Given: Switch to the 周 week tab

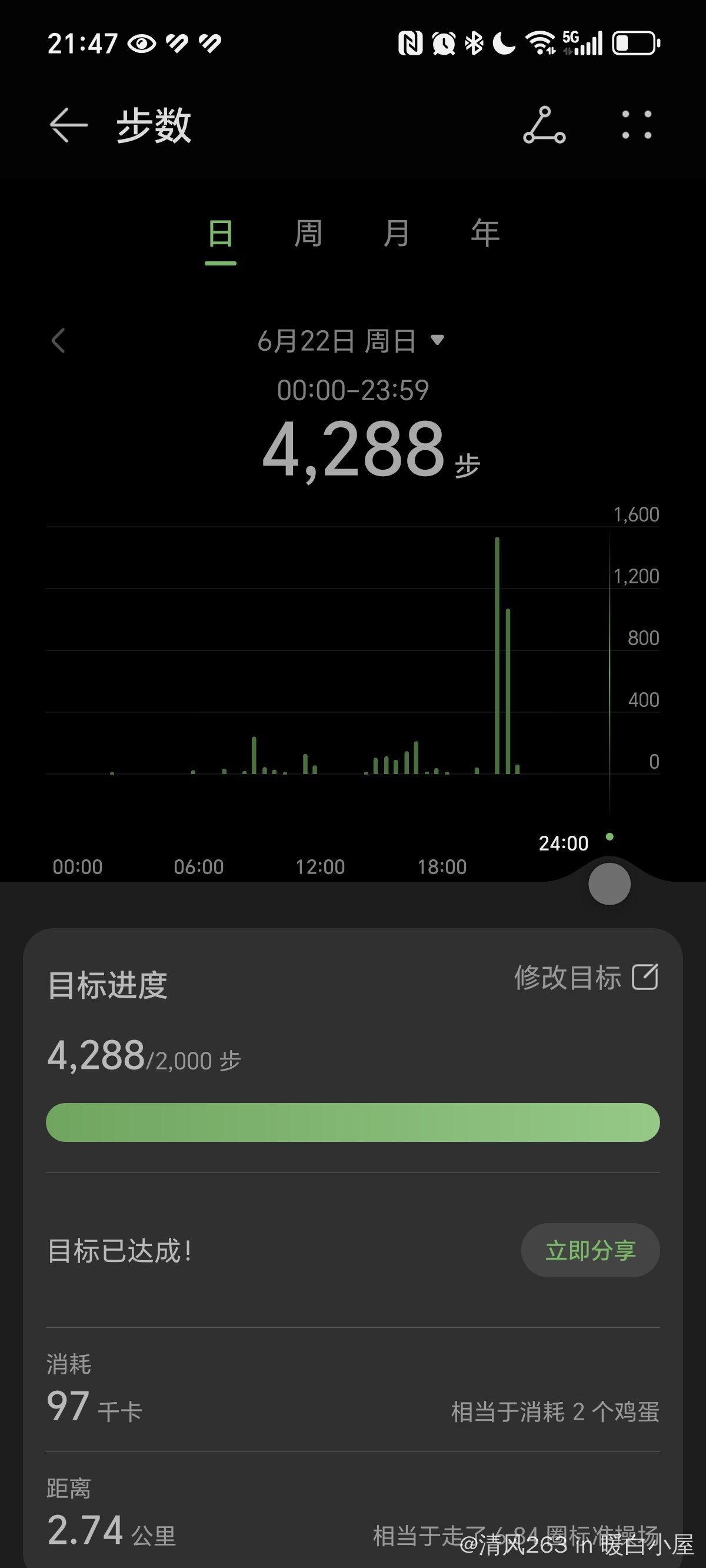Looking at the screenshot, I should click(308, 234).
